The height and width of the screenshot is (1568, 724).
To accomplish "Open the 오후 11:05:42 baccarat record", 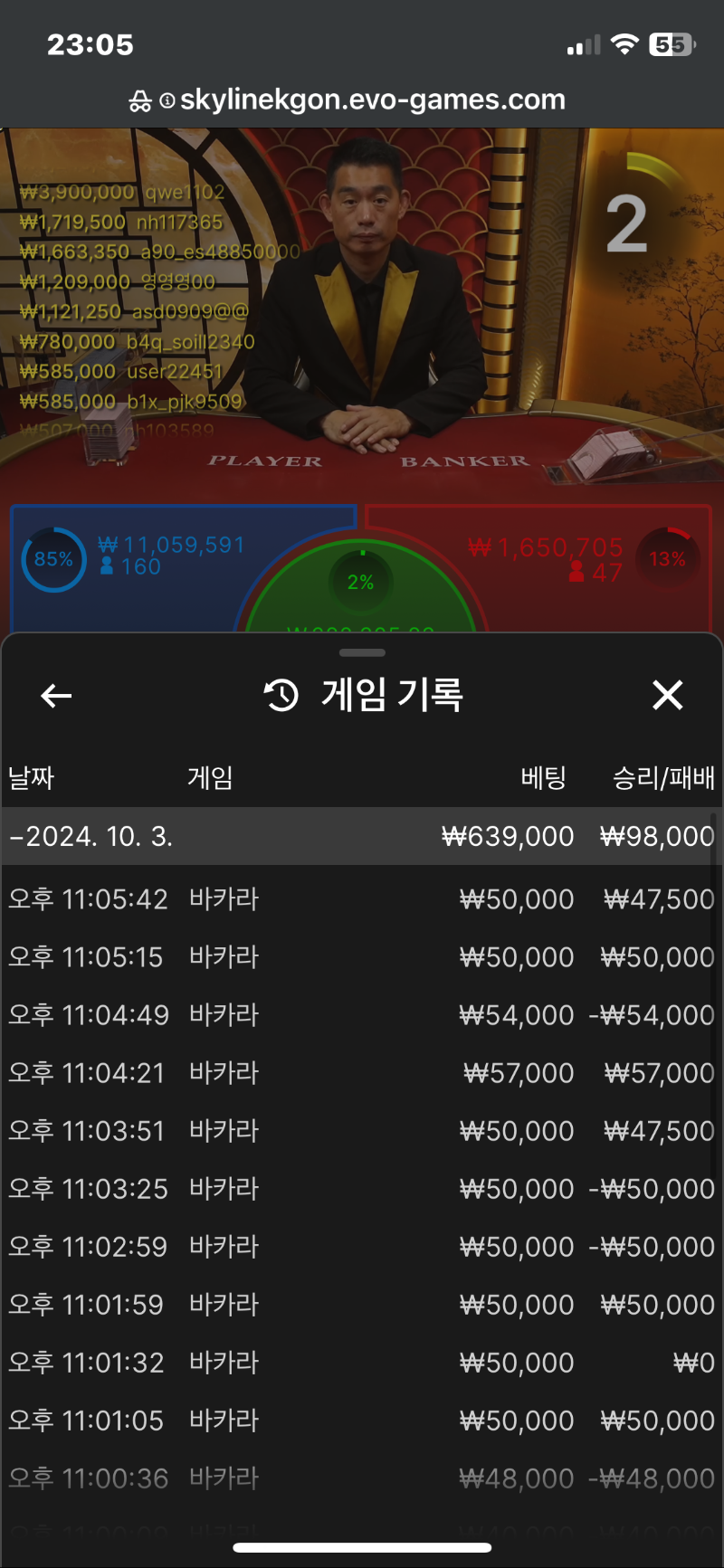I will click(x=362, y=899).
